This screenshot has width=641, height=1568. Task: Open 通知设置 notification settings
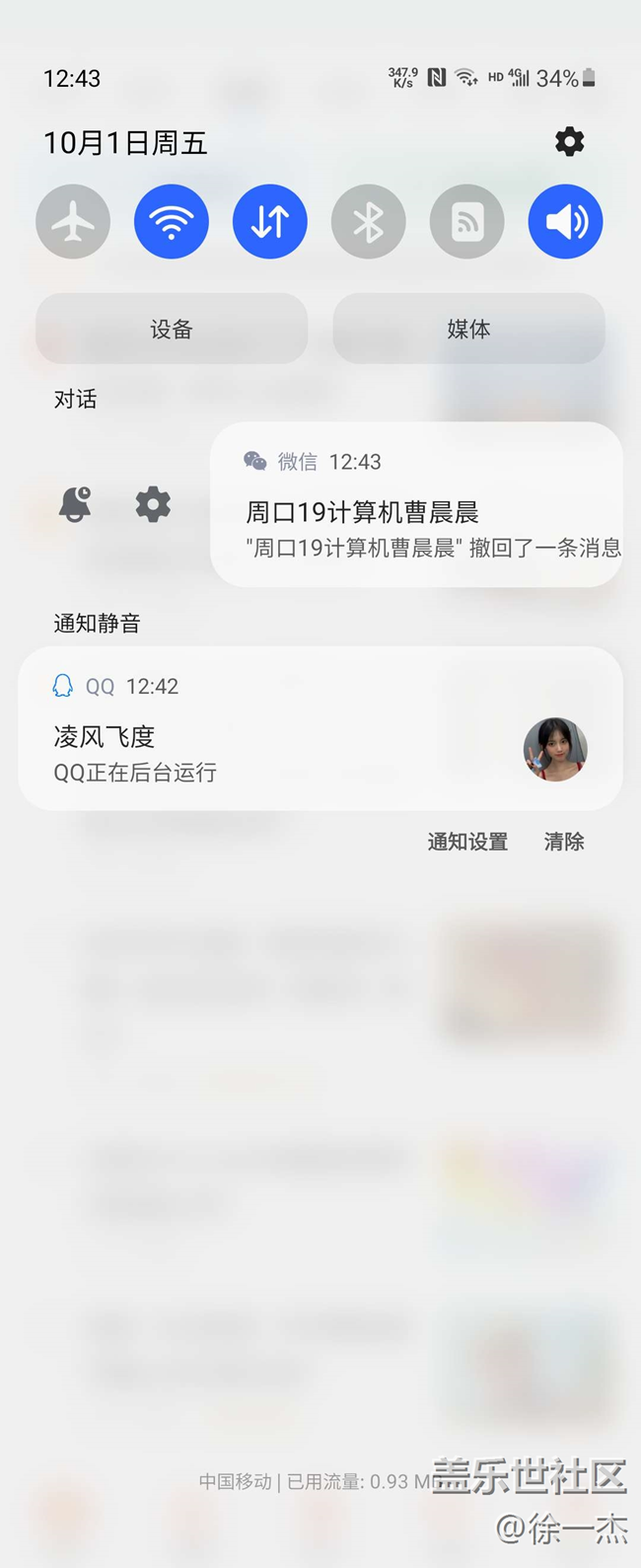point(467,842)
